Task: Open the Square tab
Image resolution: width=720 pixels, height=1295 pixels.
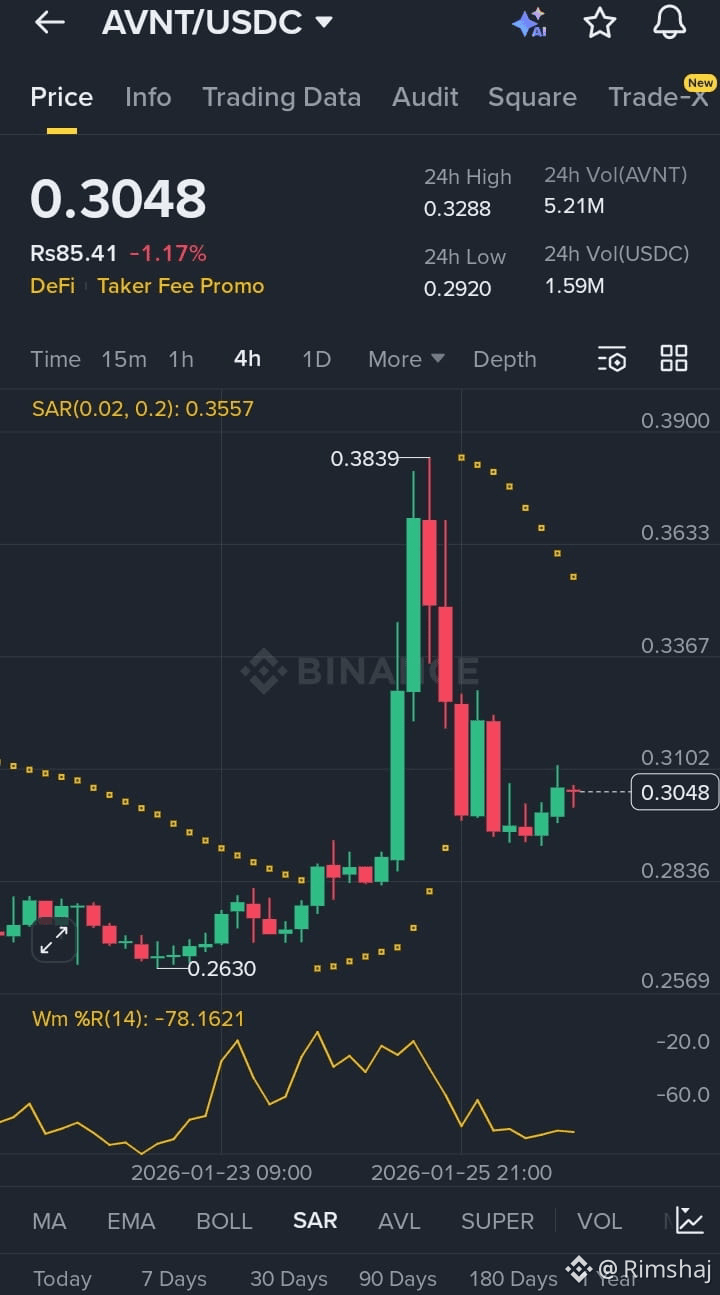Action: (532, 97)
